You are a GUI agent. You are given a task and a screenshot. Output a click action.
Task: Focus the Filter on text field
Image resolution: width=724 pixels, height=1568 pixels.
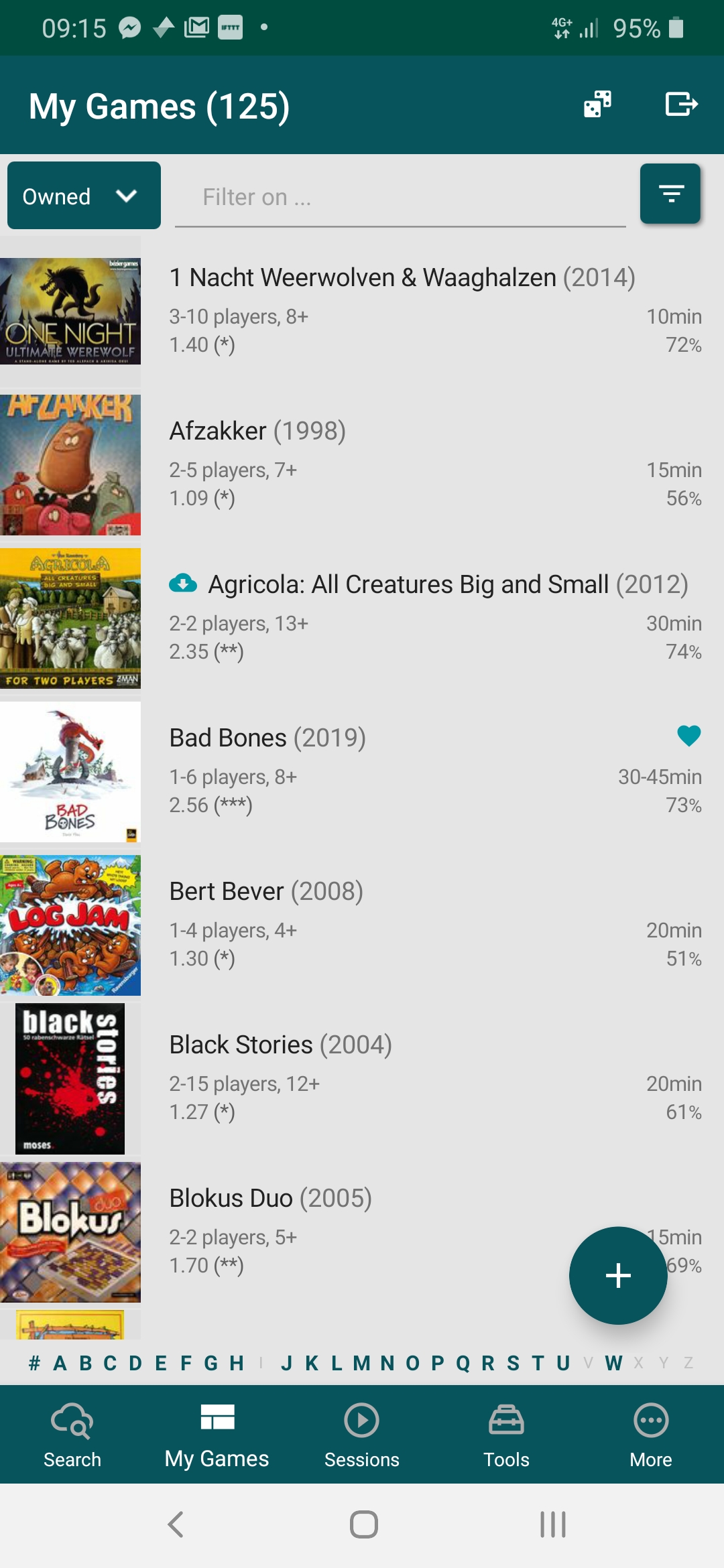[x=400, y=198]
